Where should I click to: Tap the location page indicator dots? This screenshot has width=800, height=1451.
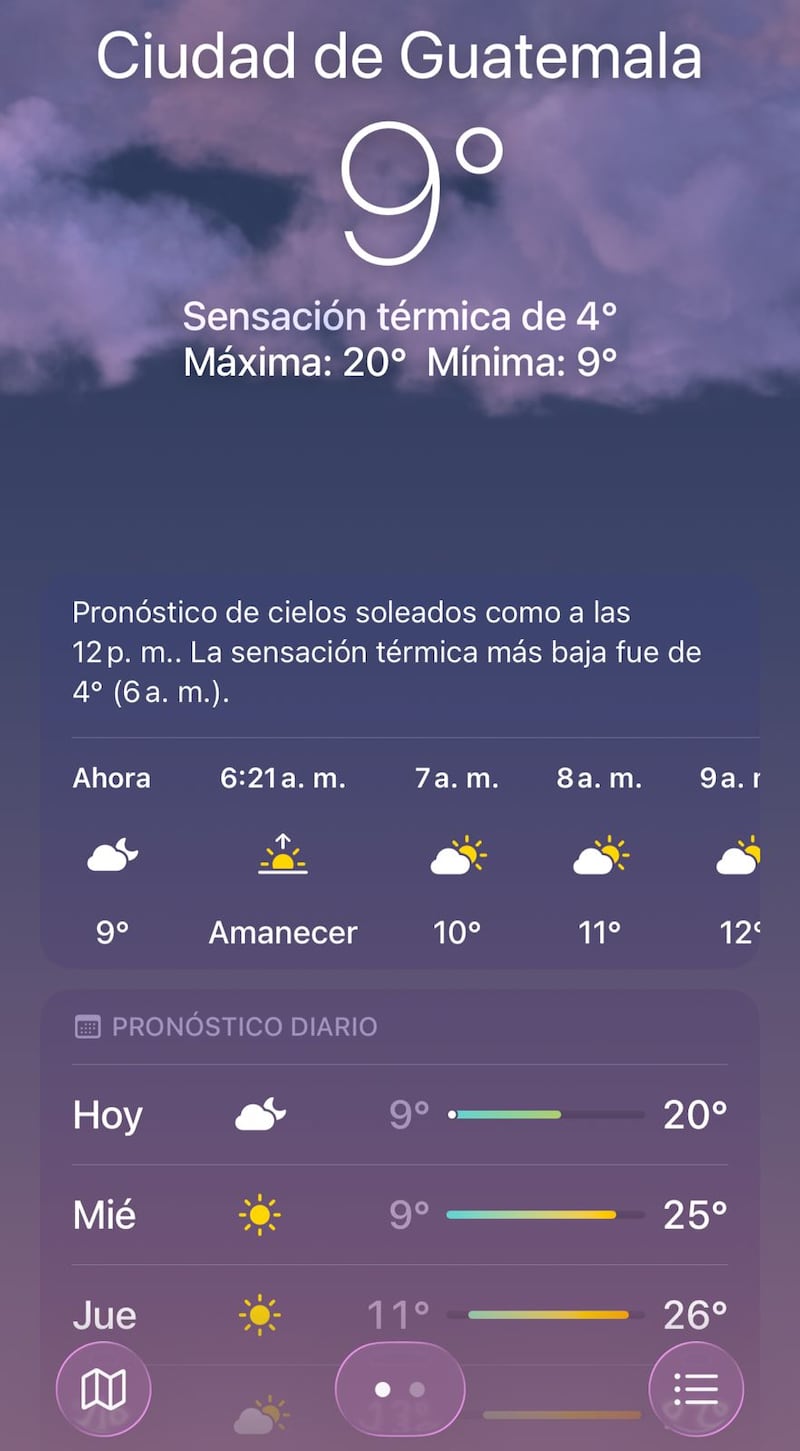point(399,1389)
